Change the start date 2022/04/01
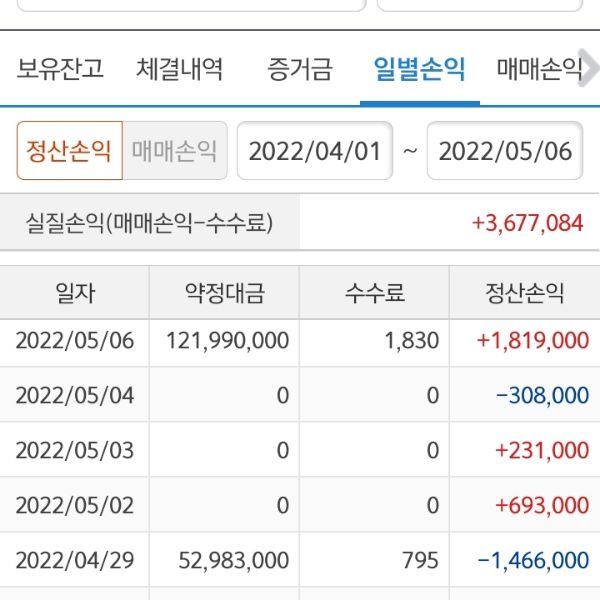 pos(315,151)
